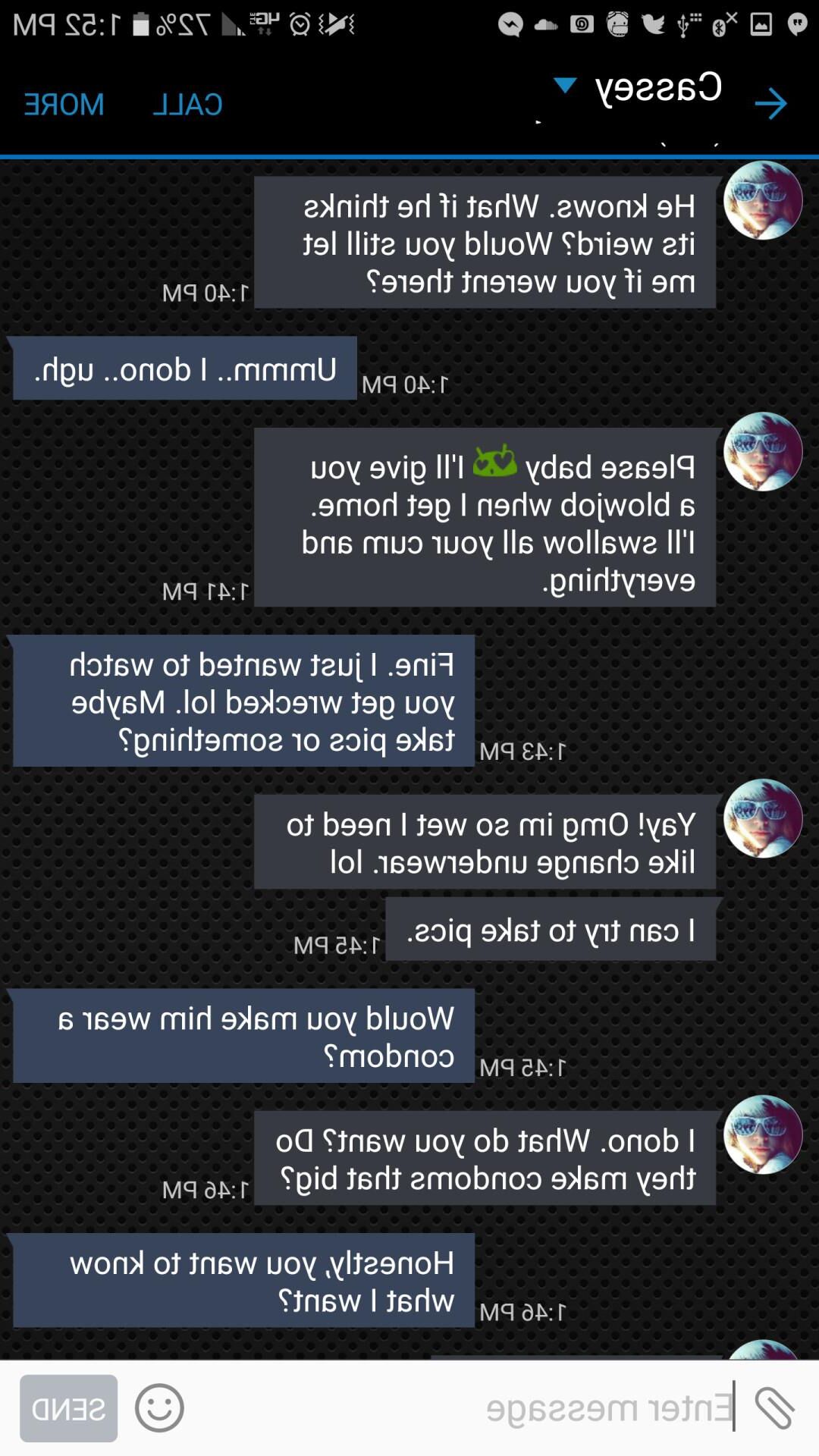This screenshot has width=819, height=1456.
Task: Tap the CALL button
Action: 187,105
